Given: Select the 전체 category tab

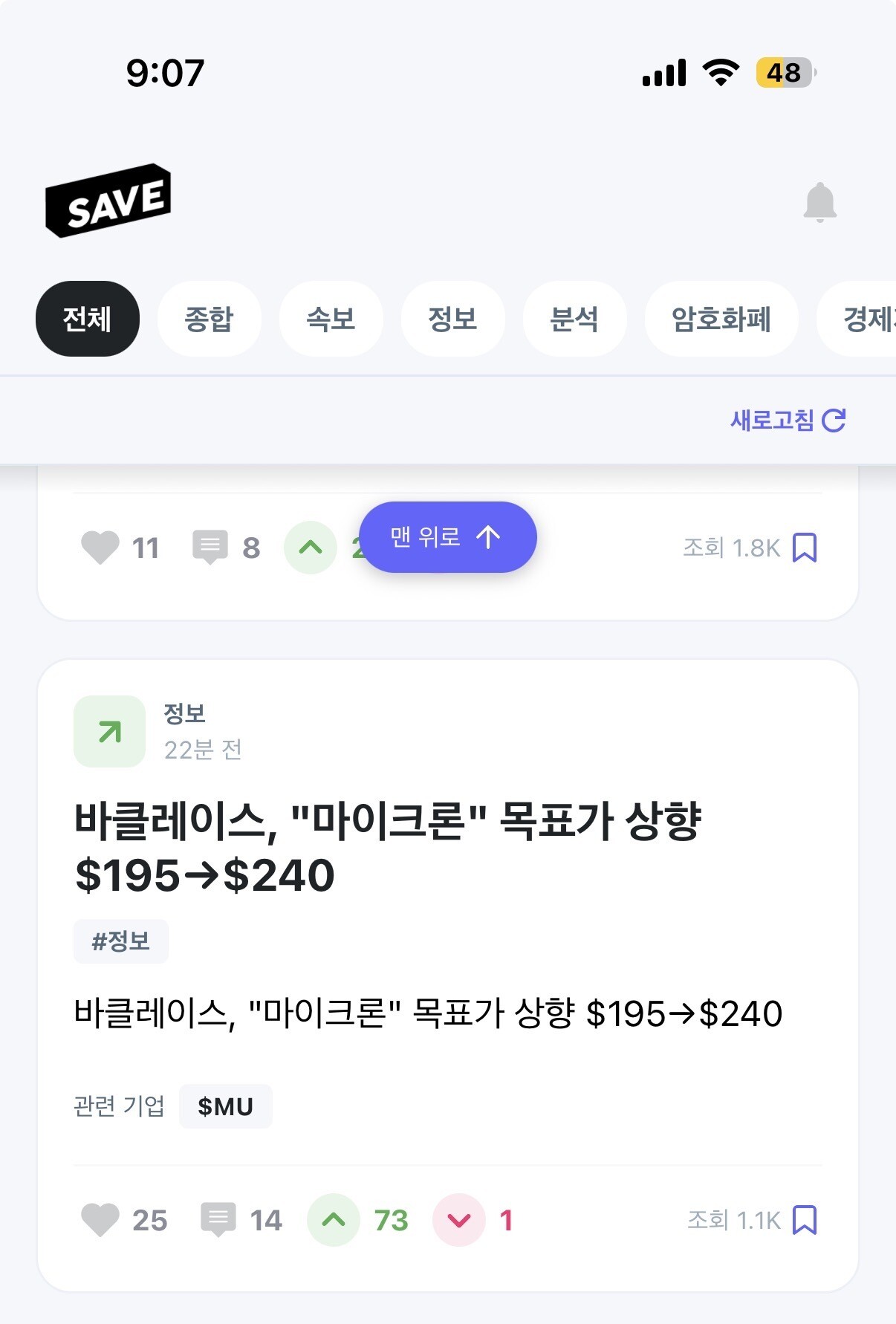Looking at the screenshot, I should [x=88, y=319].
